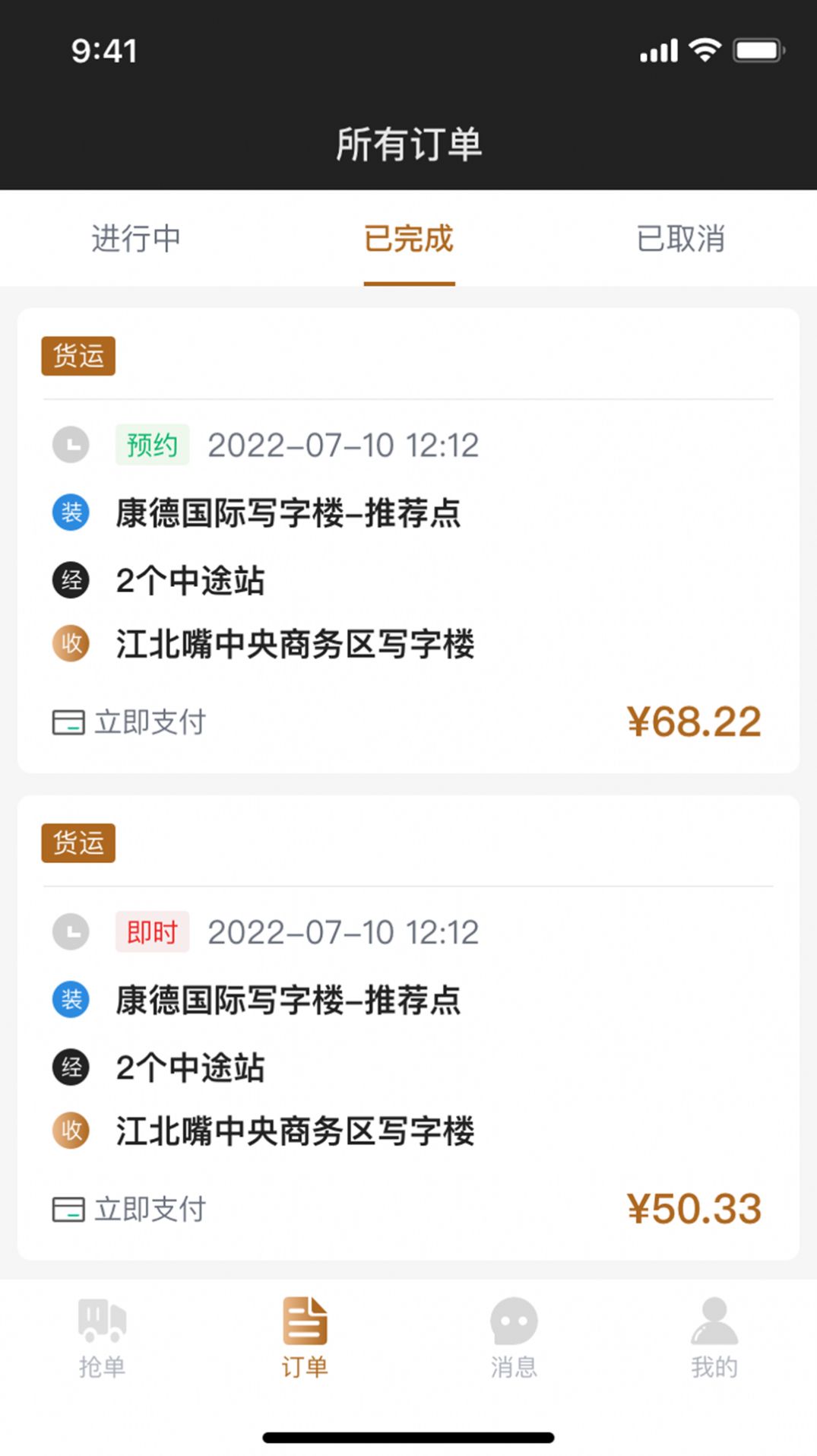Select the 货运 badge on the top order

[x=78, y=356]
